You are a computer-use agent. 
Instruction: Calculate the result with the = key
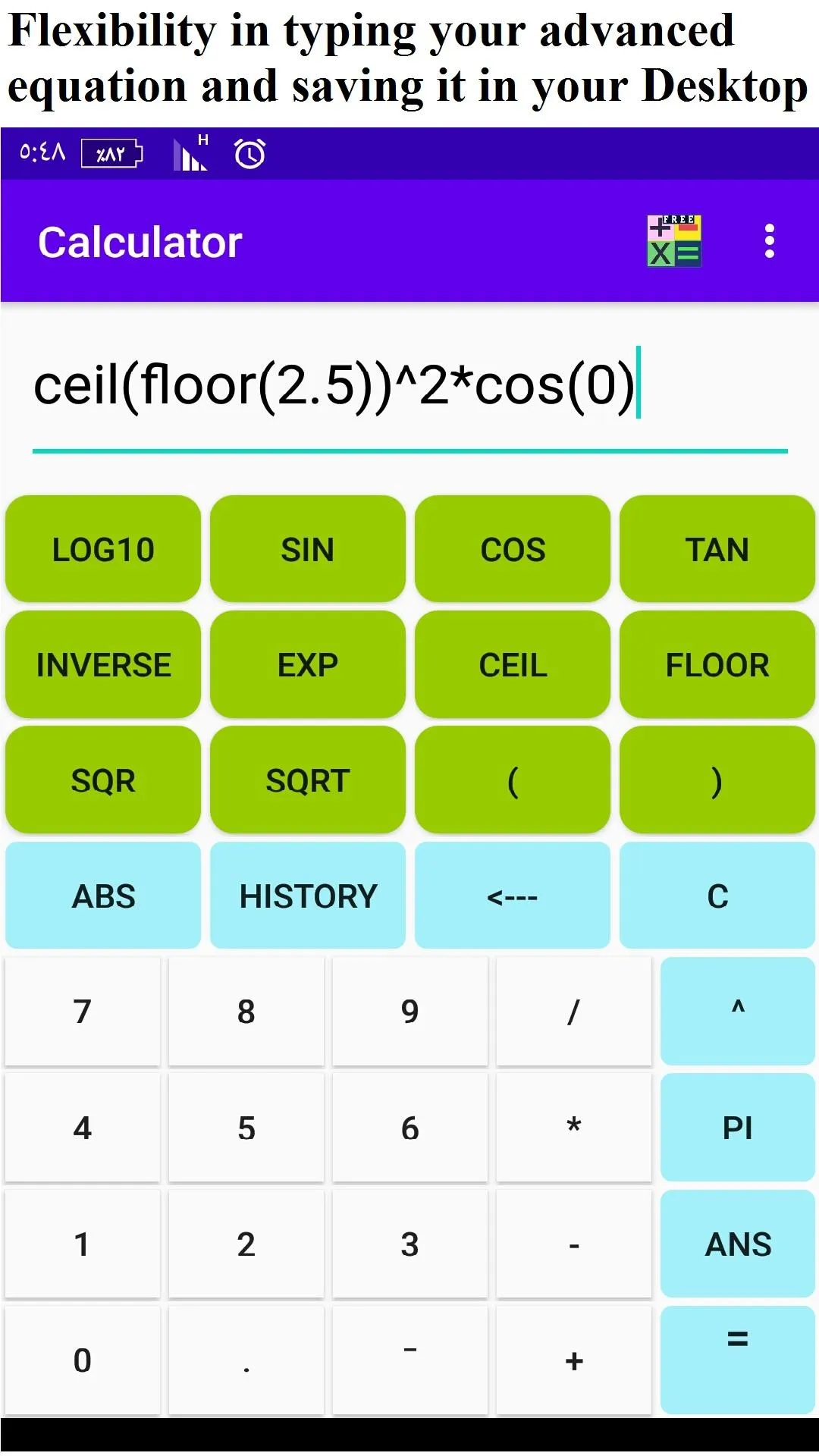pos(738,1360)
